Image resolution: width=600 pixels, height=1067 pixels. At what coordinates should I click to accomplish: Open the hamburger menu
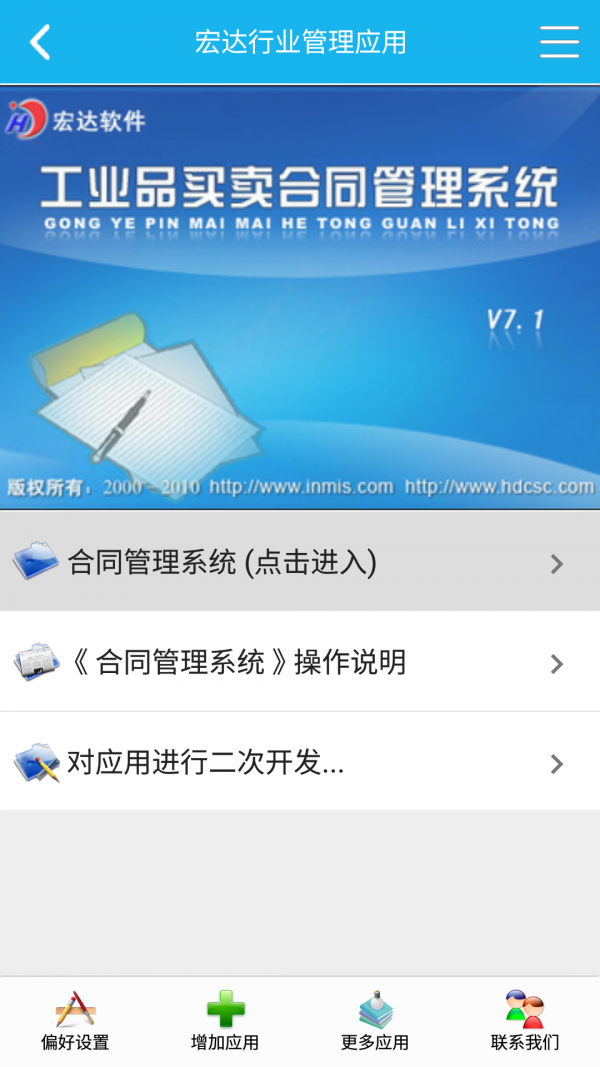pyautogui.click(x=559, y=42)
